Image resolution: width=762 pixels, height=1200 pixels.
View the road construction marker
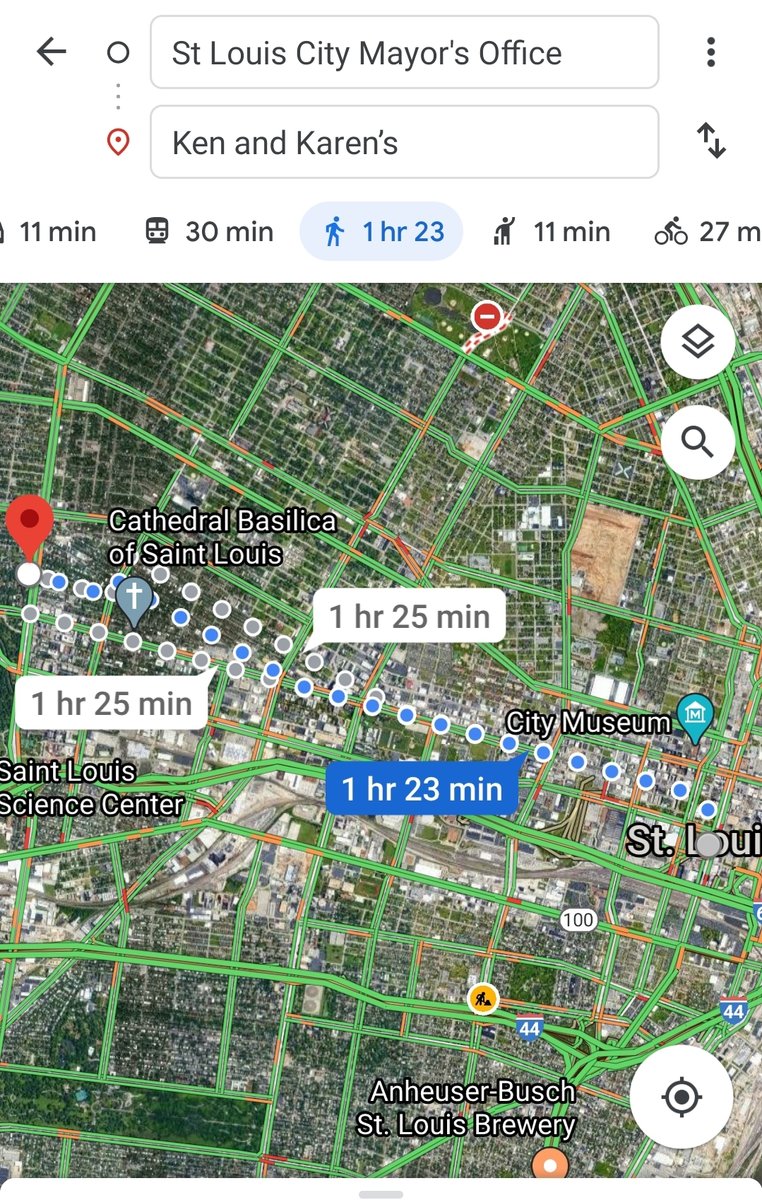(483, 997)
